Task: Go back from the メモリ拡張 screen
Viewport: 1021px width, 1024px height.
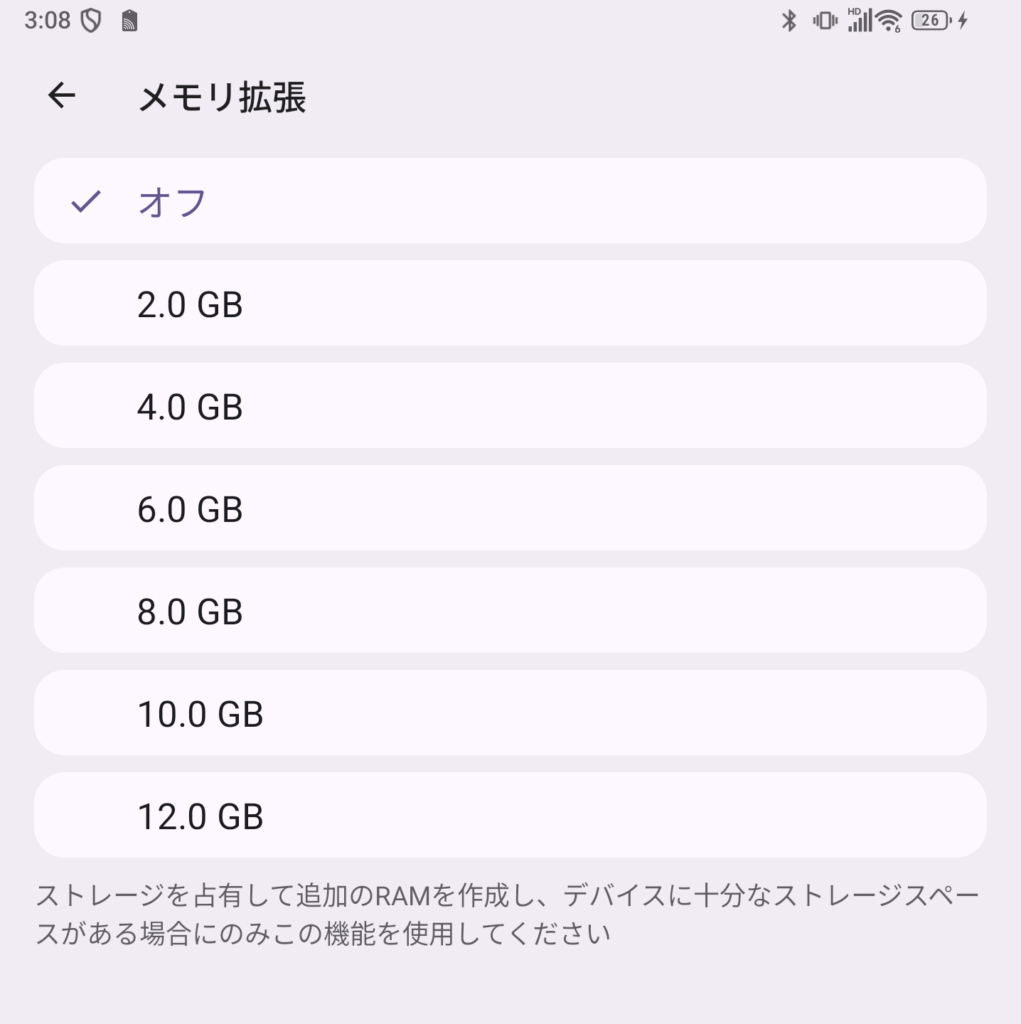Action: [62, 96]
